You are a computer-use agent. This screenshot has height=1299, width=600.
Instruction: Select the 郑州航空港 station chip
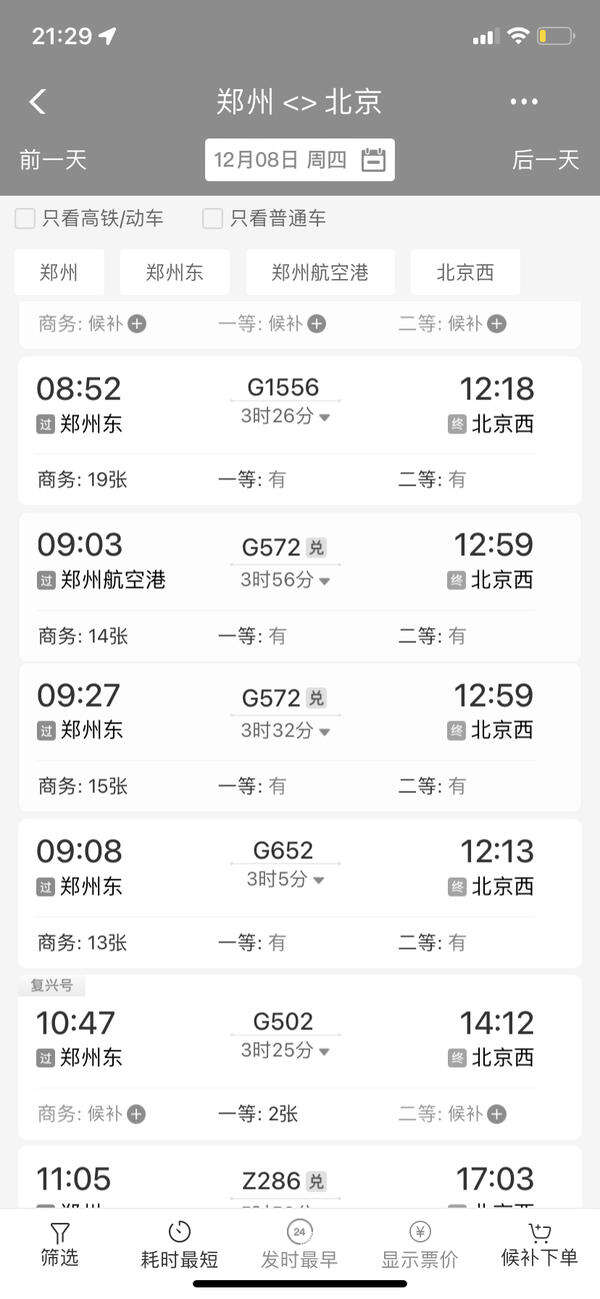(x=320, y=273)
